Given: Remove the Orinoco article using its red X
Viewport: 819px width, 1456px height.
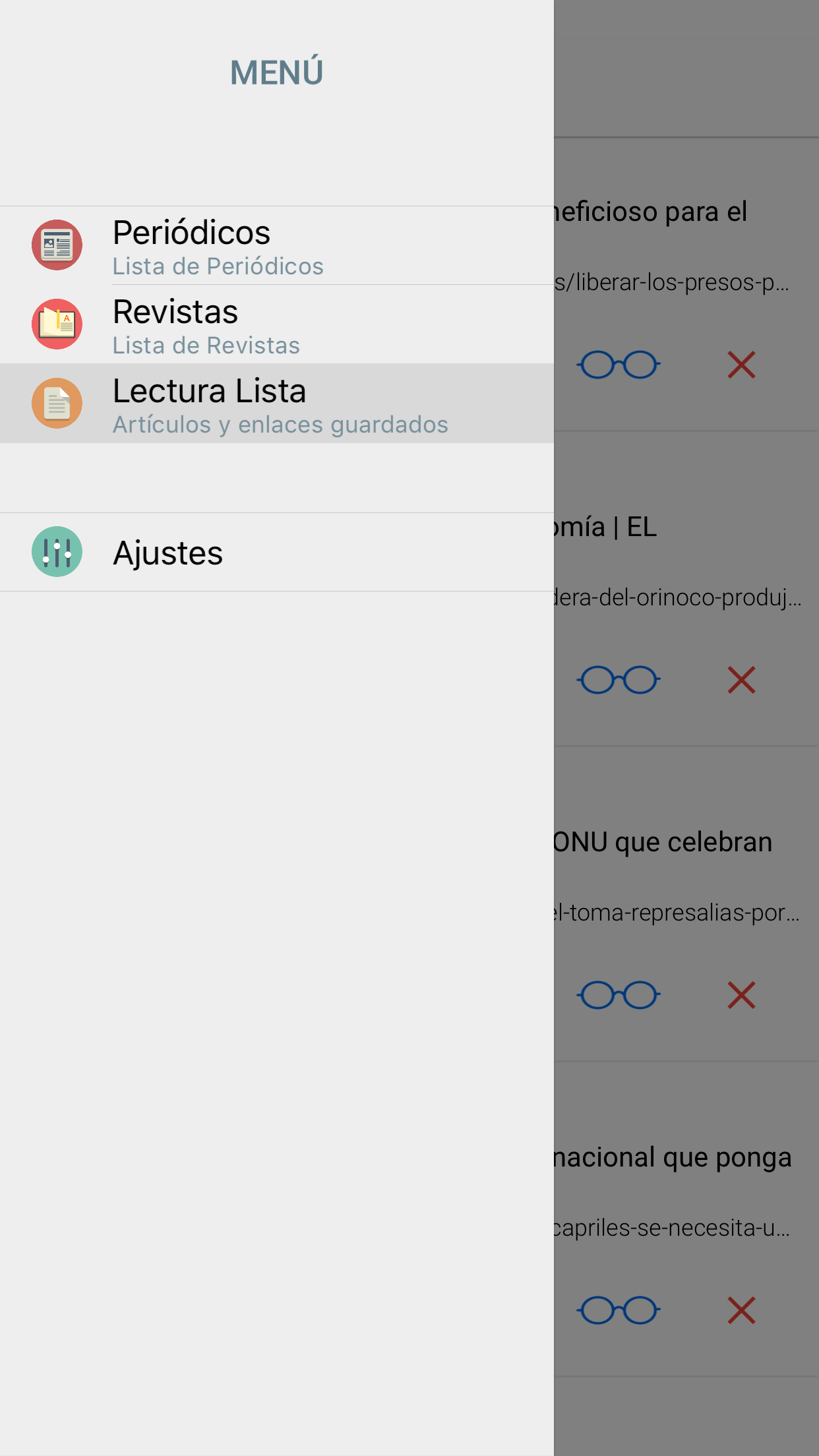Looking at the screenshot, I should (x=740, y=680).
